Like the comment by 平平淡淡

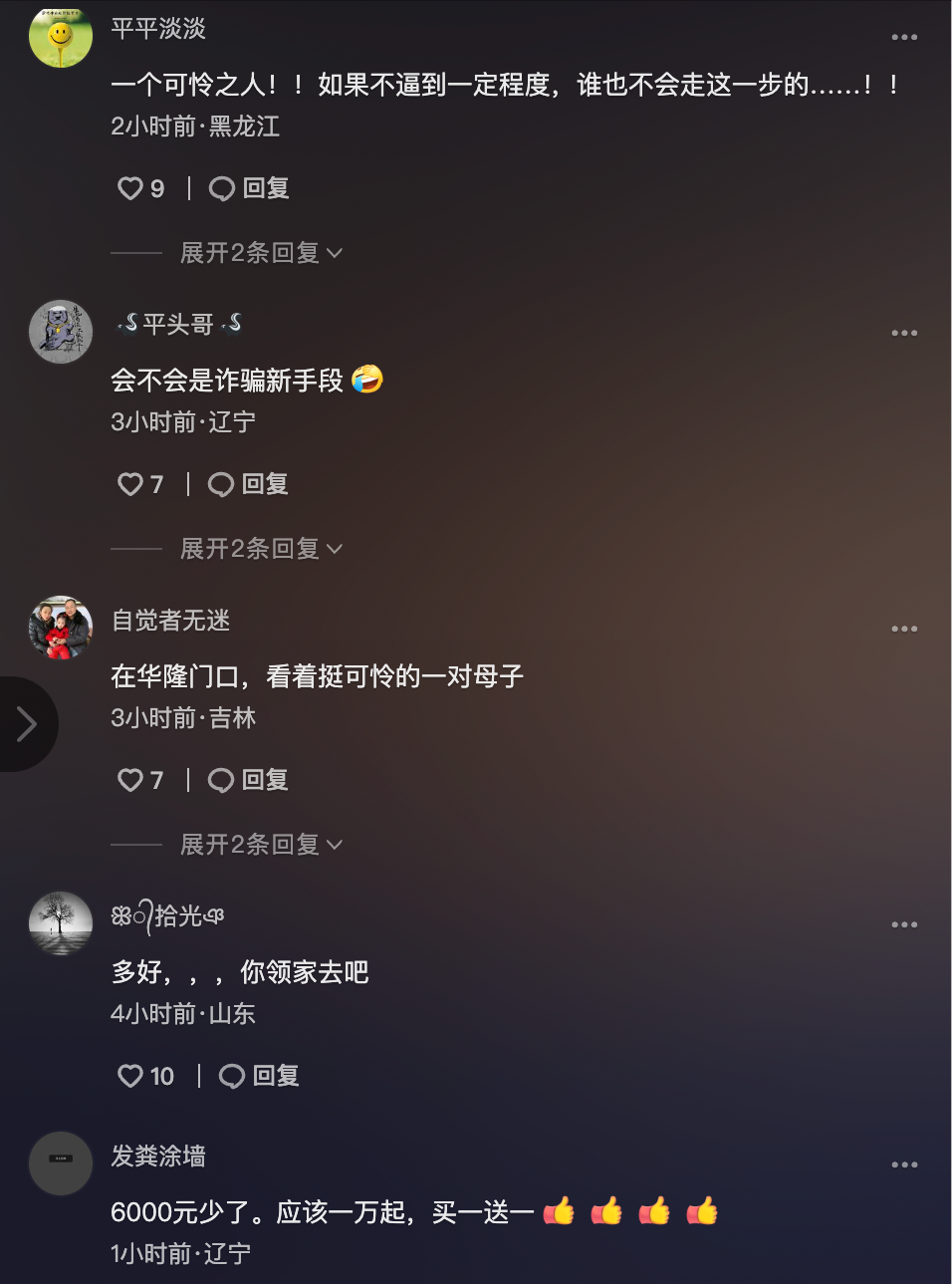point(131,188)
